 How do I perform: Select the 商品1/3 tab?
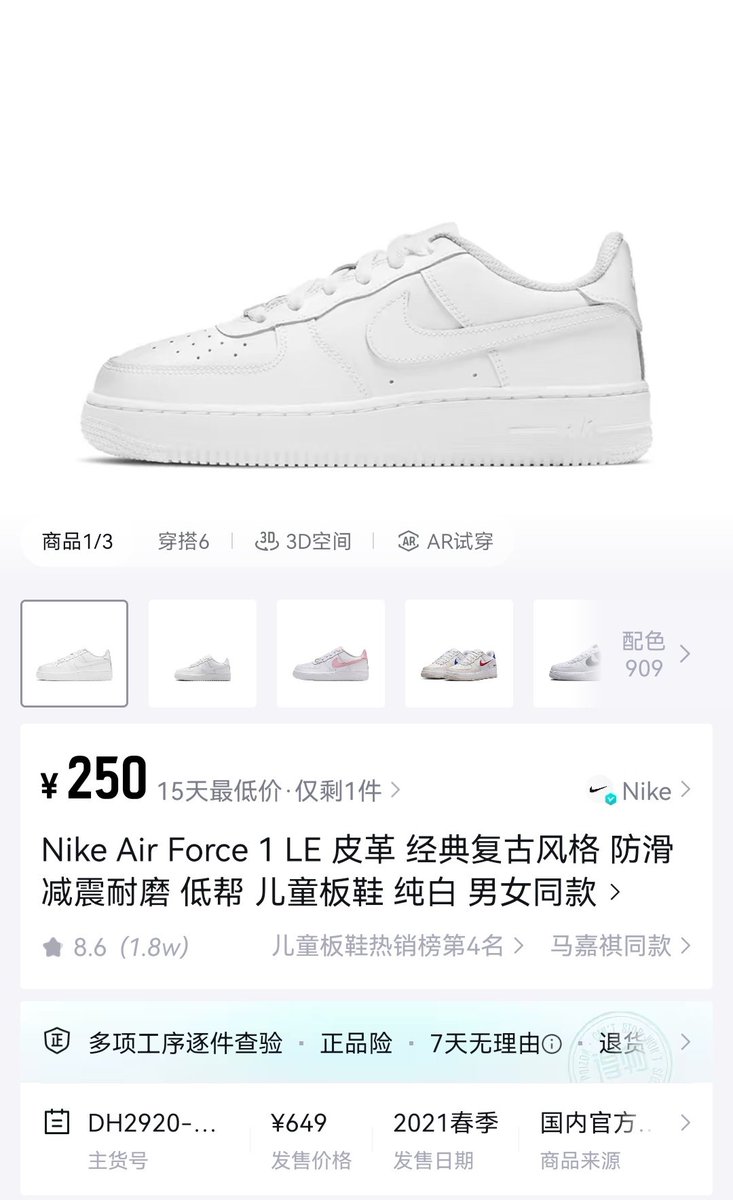77,542
